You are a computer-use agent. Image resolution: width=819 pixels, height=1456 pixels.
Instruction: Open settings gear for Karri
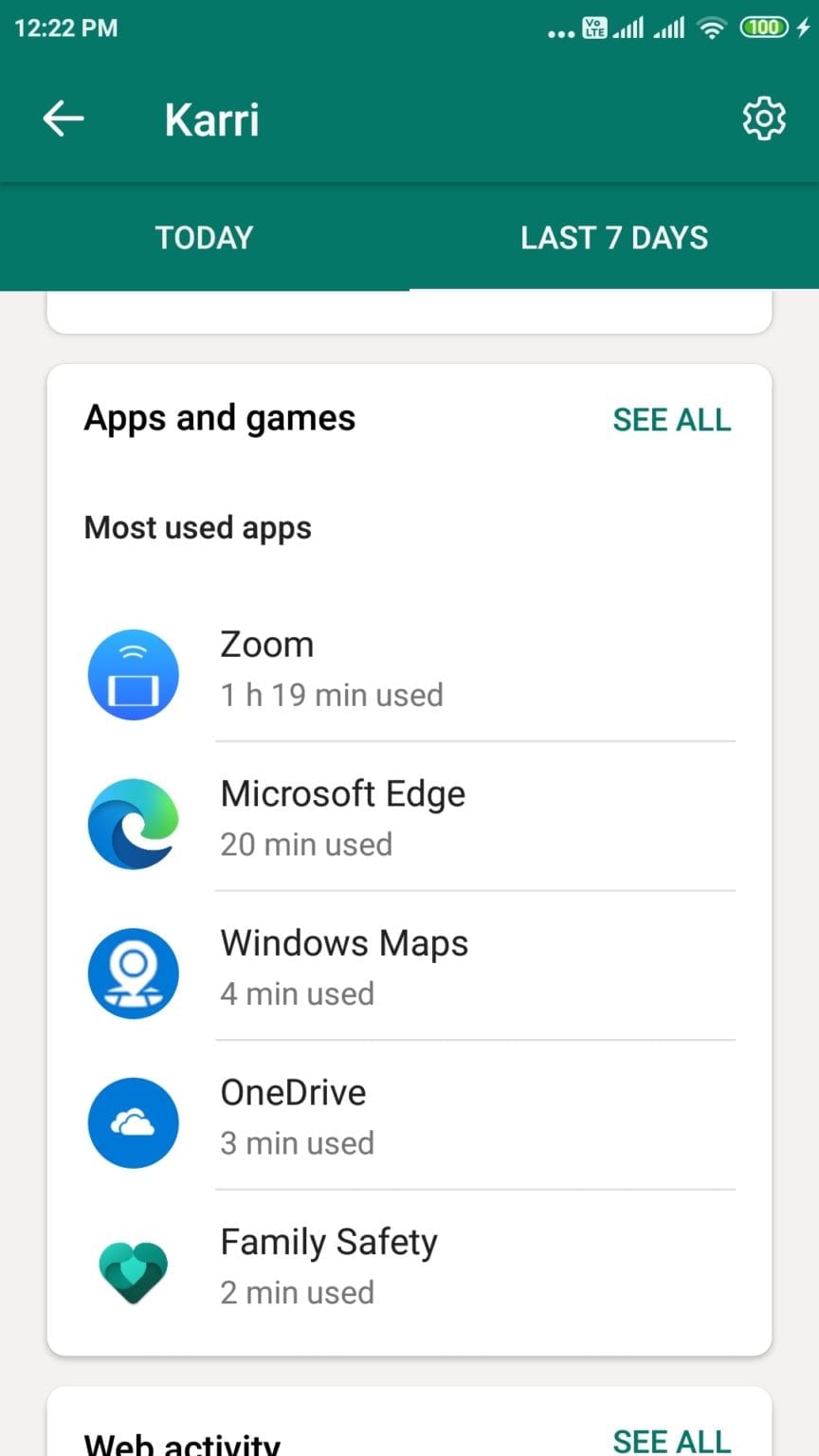click(764, 119)
